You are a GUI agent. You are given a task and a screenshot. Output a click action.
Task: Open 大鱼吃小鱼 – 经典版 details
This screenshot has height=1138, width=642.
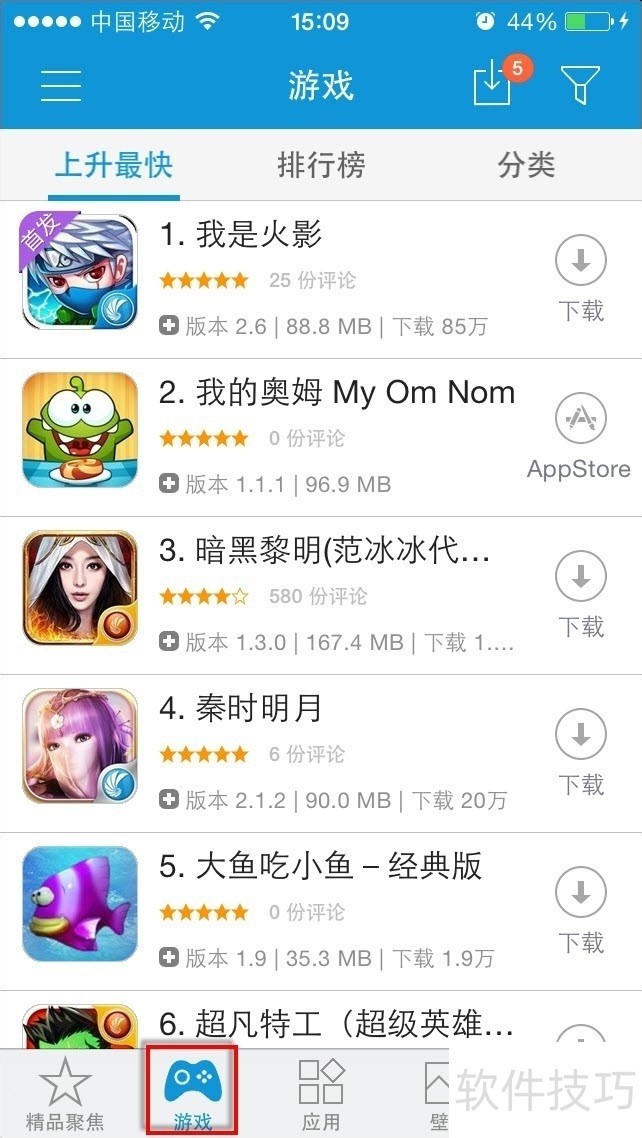tap(321, 866)
